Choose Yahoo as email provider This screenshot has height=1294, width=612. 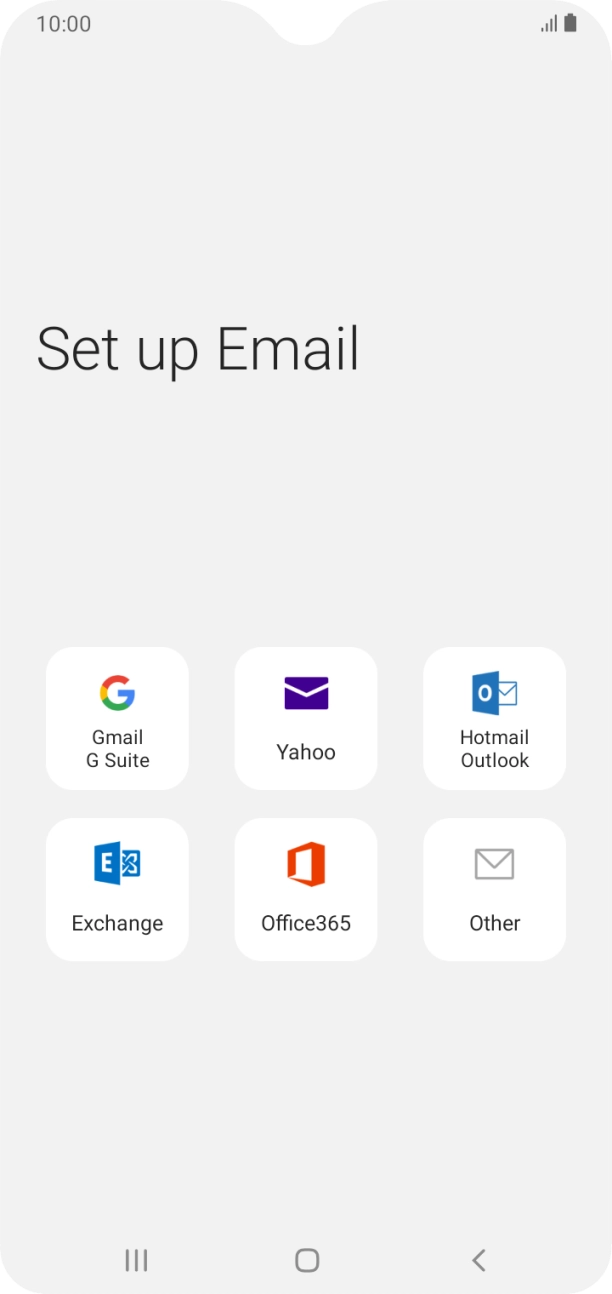tap(306, 718)
